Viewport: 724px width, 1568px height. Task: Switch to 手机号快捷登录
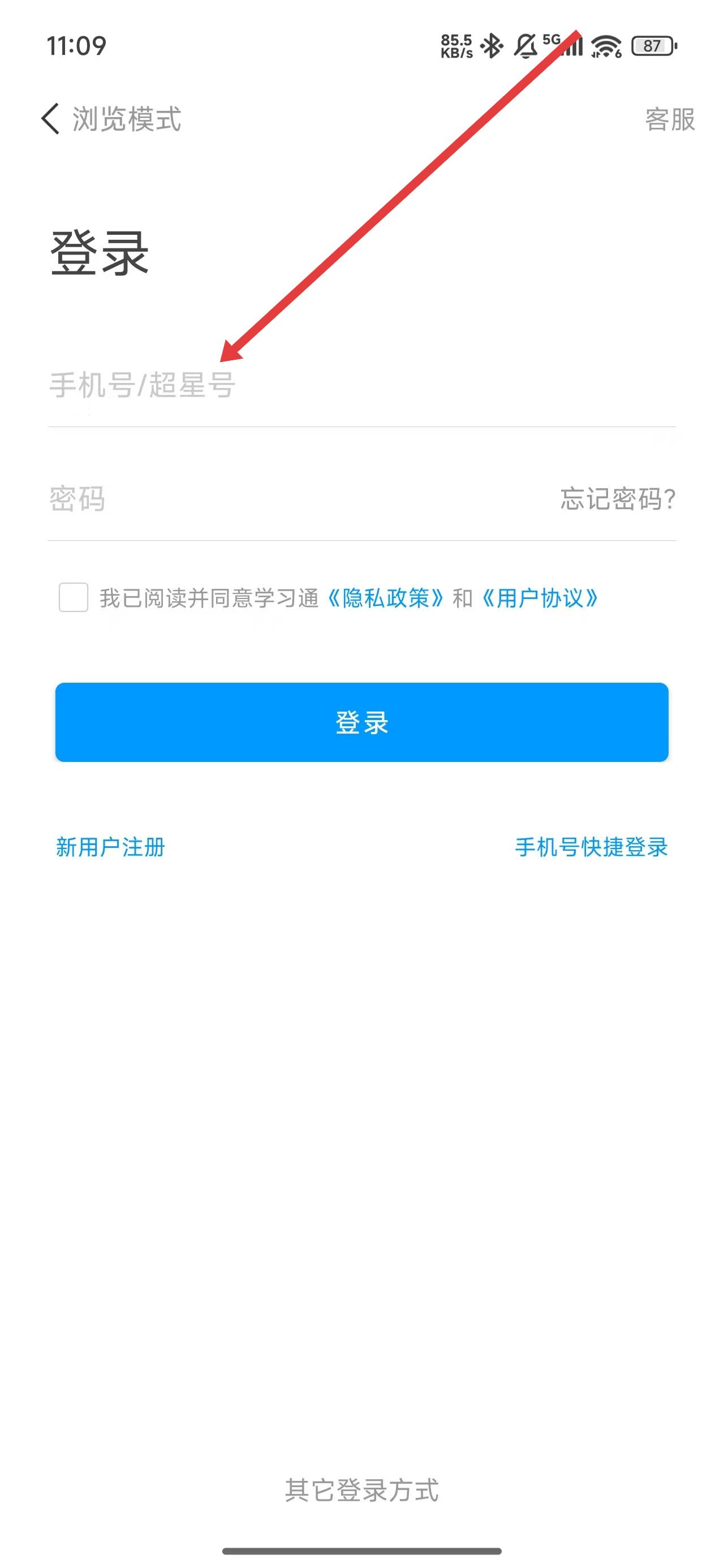(591, 847)
